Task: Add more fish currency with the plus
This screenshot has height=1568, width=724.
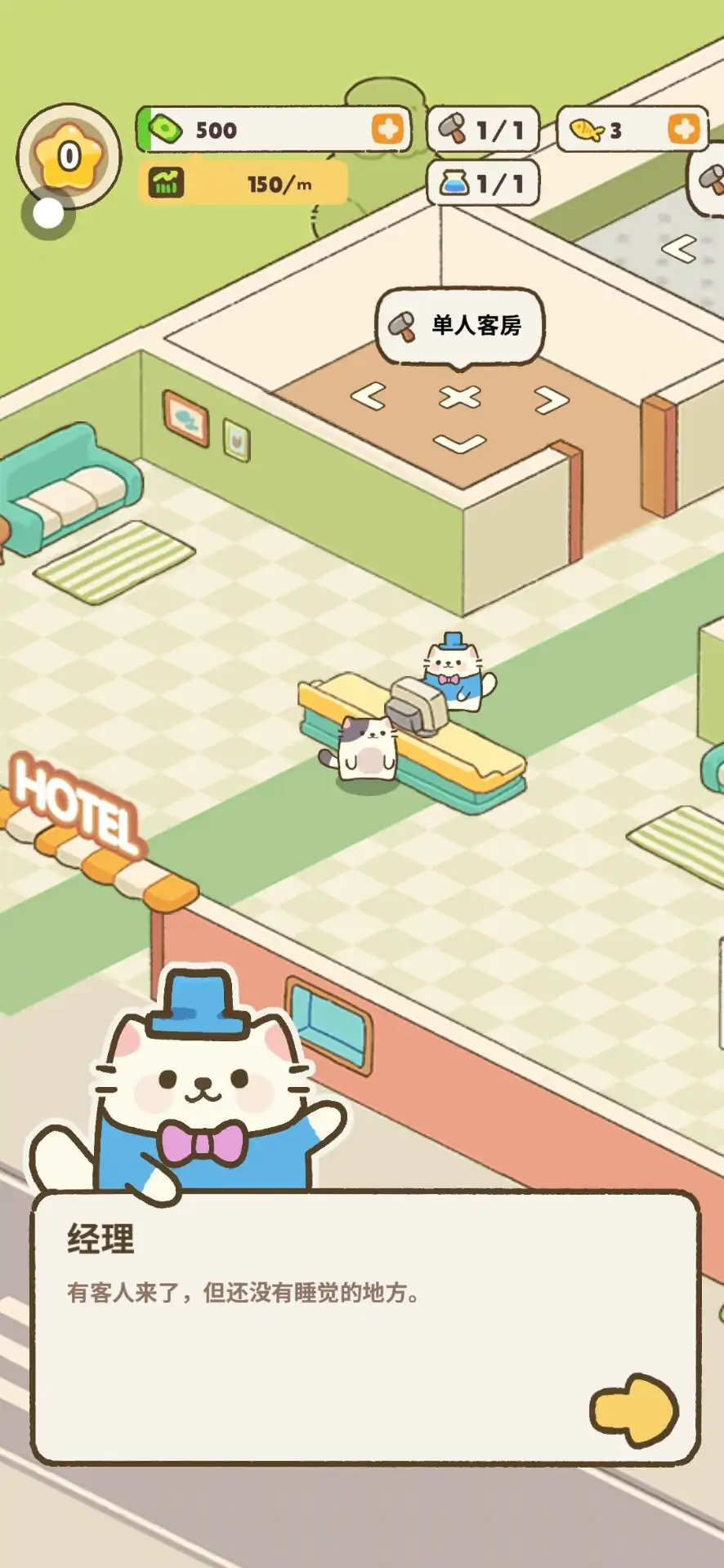Action: coord(683,129)
